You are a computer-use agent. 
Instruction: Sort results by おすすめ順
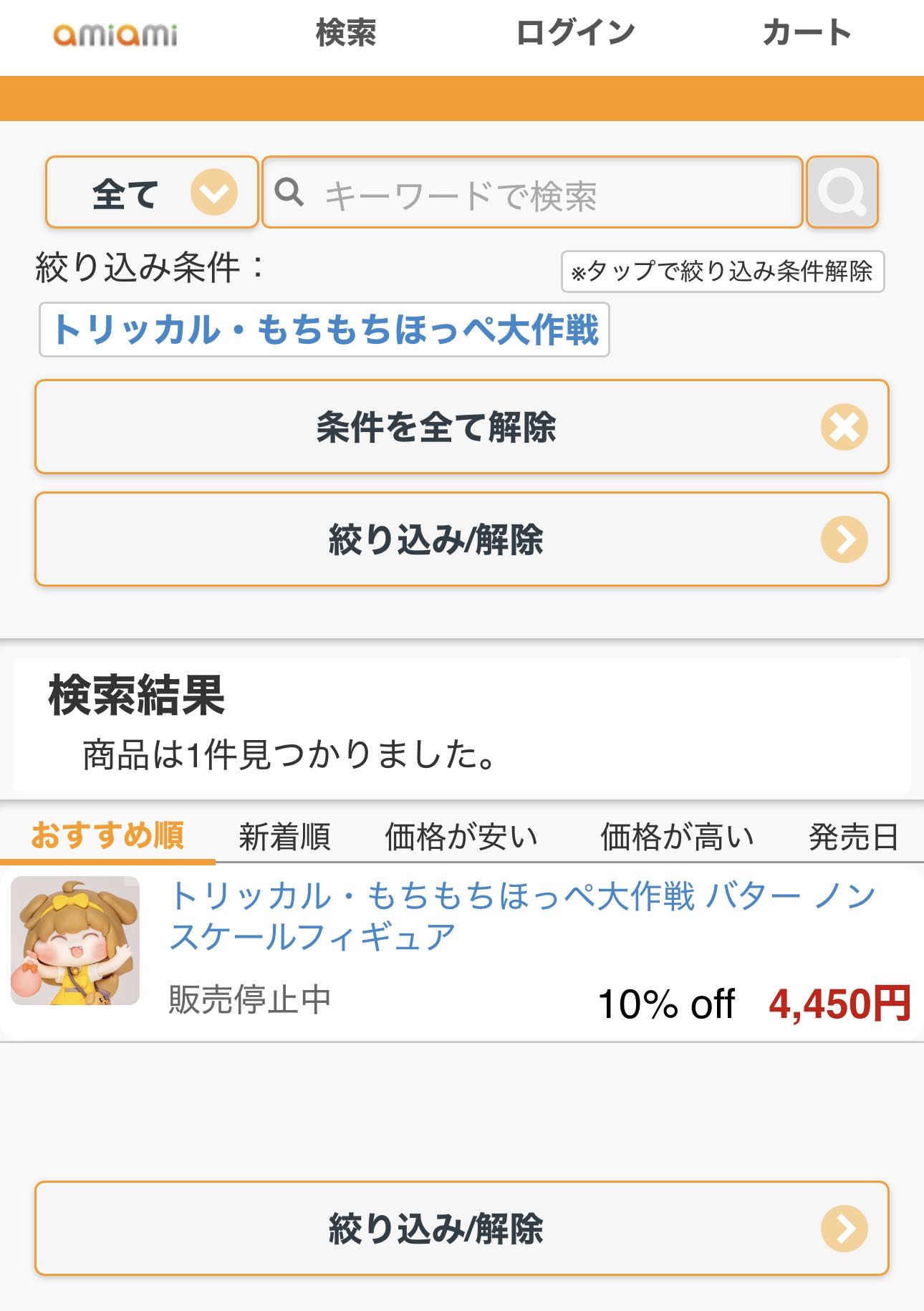[107, 836]
